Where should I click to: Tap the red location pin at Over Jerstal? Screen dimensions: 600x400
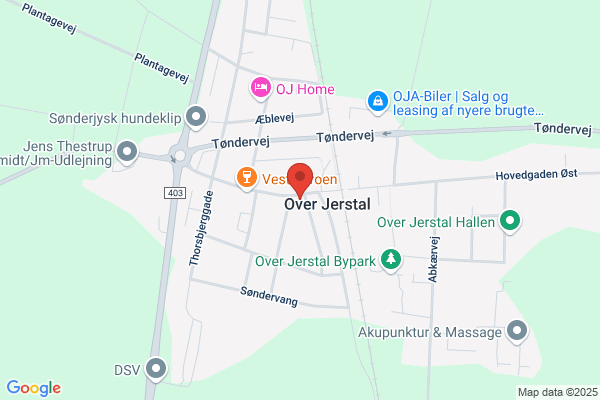click(300, 181)
